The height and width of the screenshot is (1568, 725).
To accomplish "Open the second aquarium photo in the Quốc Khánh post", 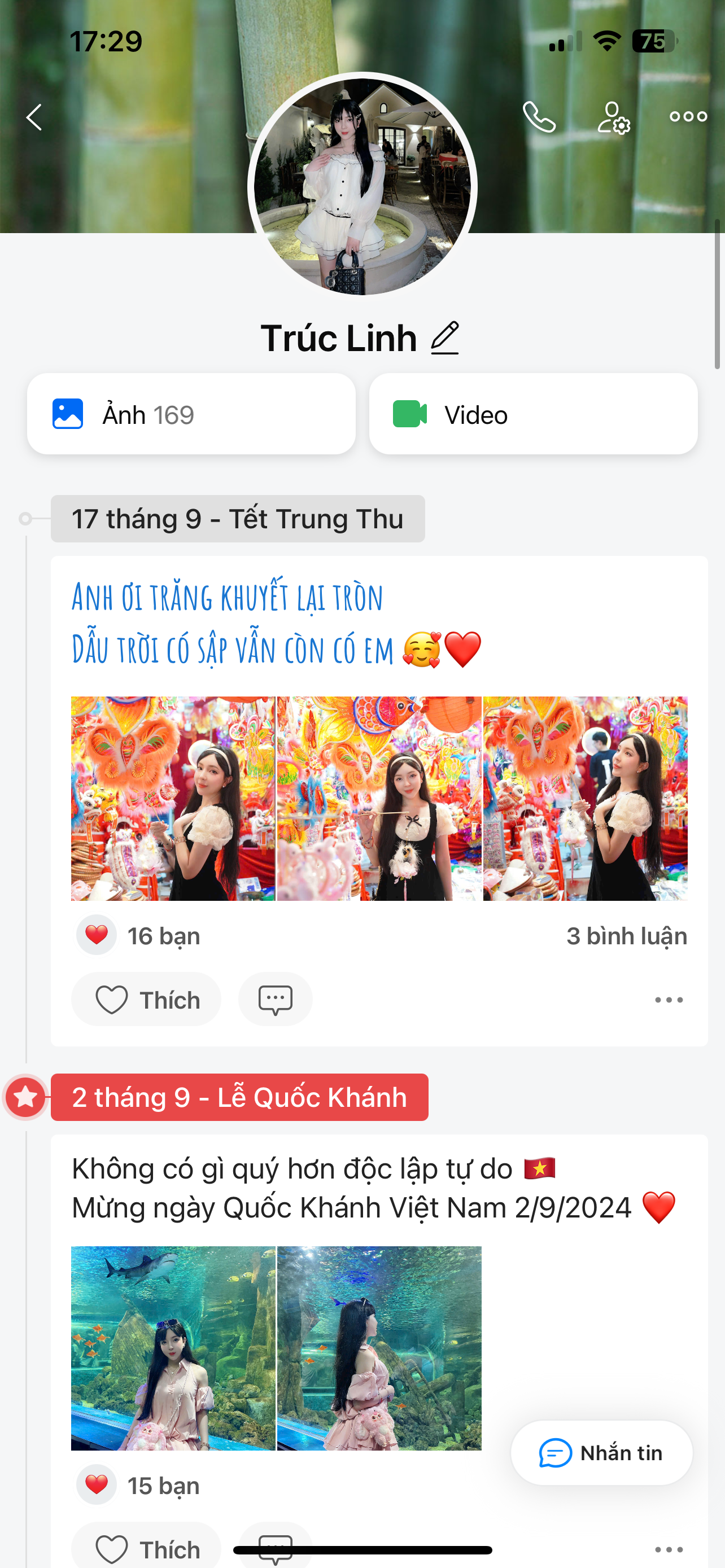I will coord(379,1348).
